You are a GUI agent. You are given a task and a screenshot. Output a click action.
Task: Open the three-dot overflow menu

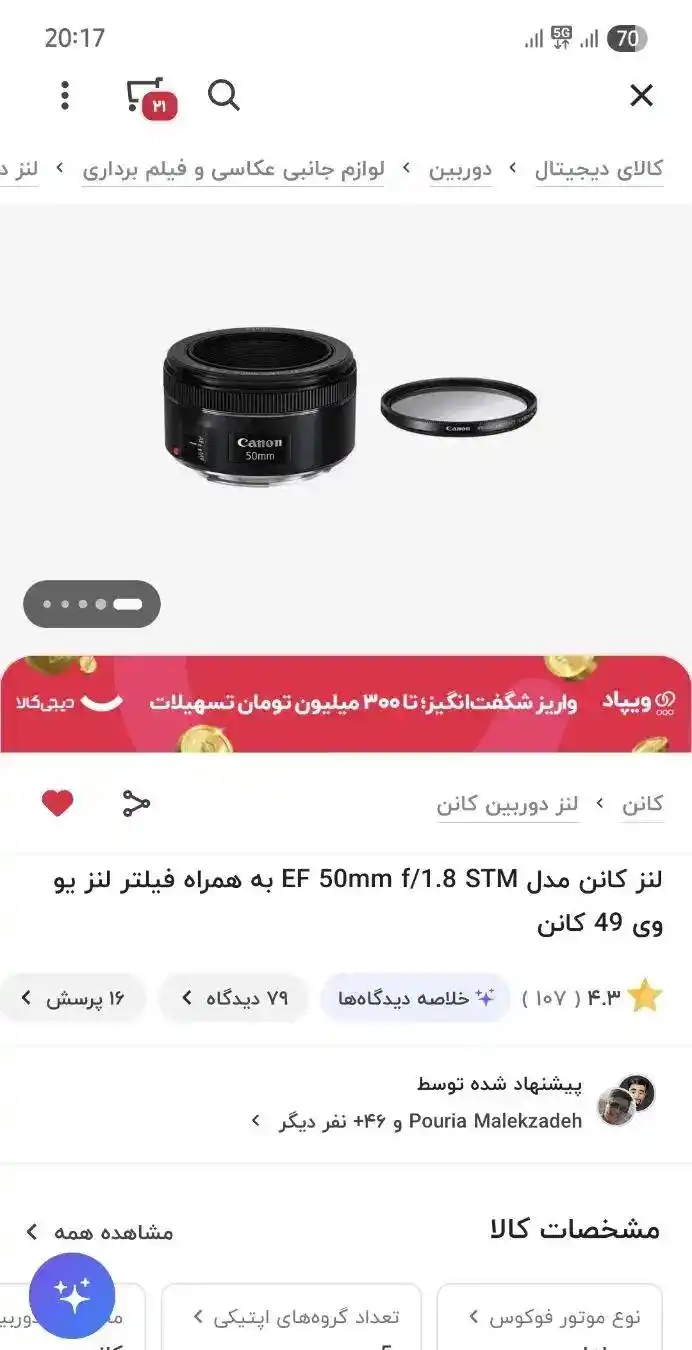tap(65, 96)
